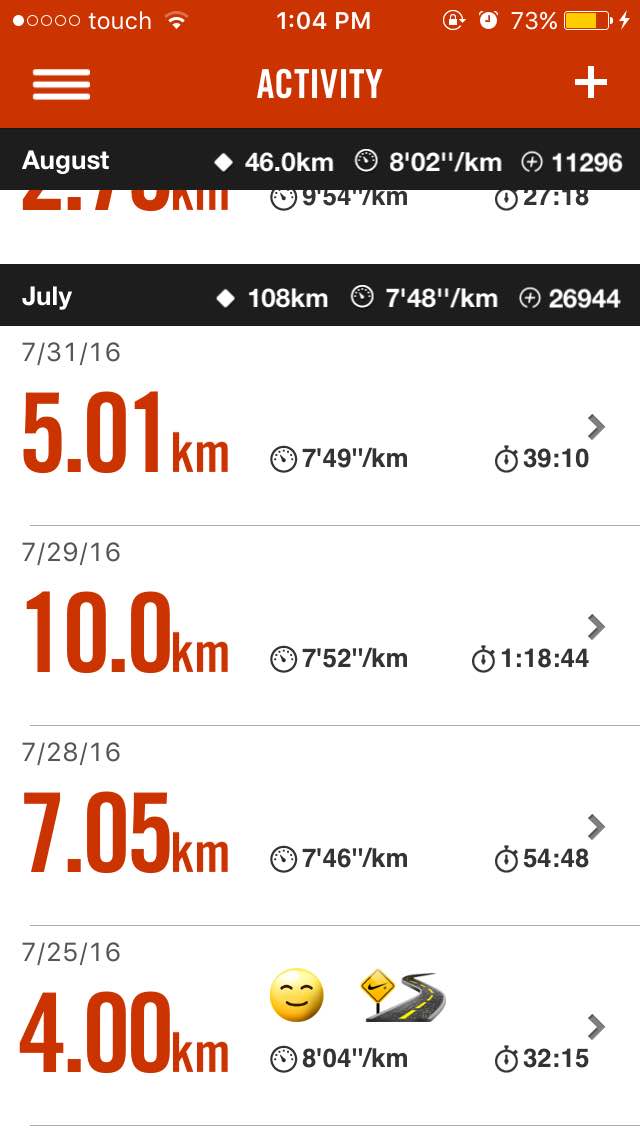This screenshot has width=640, height=1136.
Task: Add a new activity with plus icon
Action: coord(590,83)
